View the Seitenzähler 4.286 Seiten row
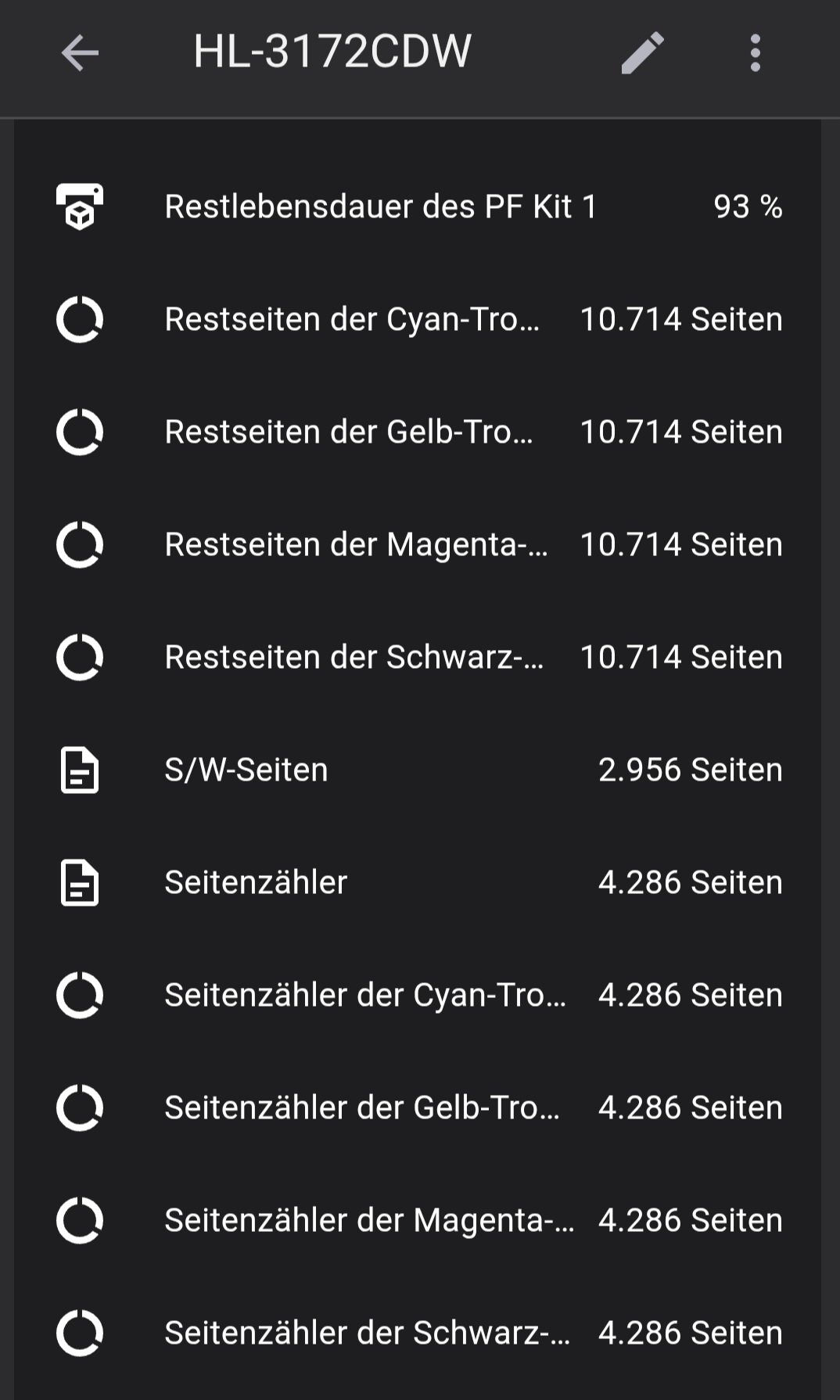Image resolution: width=840 pixels, height=1400 pixels. pos(419,883)
